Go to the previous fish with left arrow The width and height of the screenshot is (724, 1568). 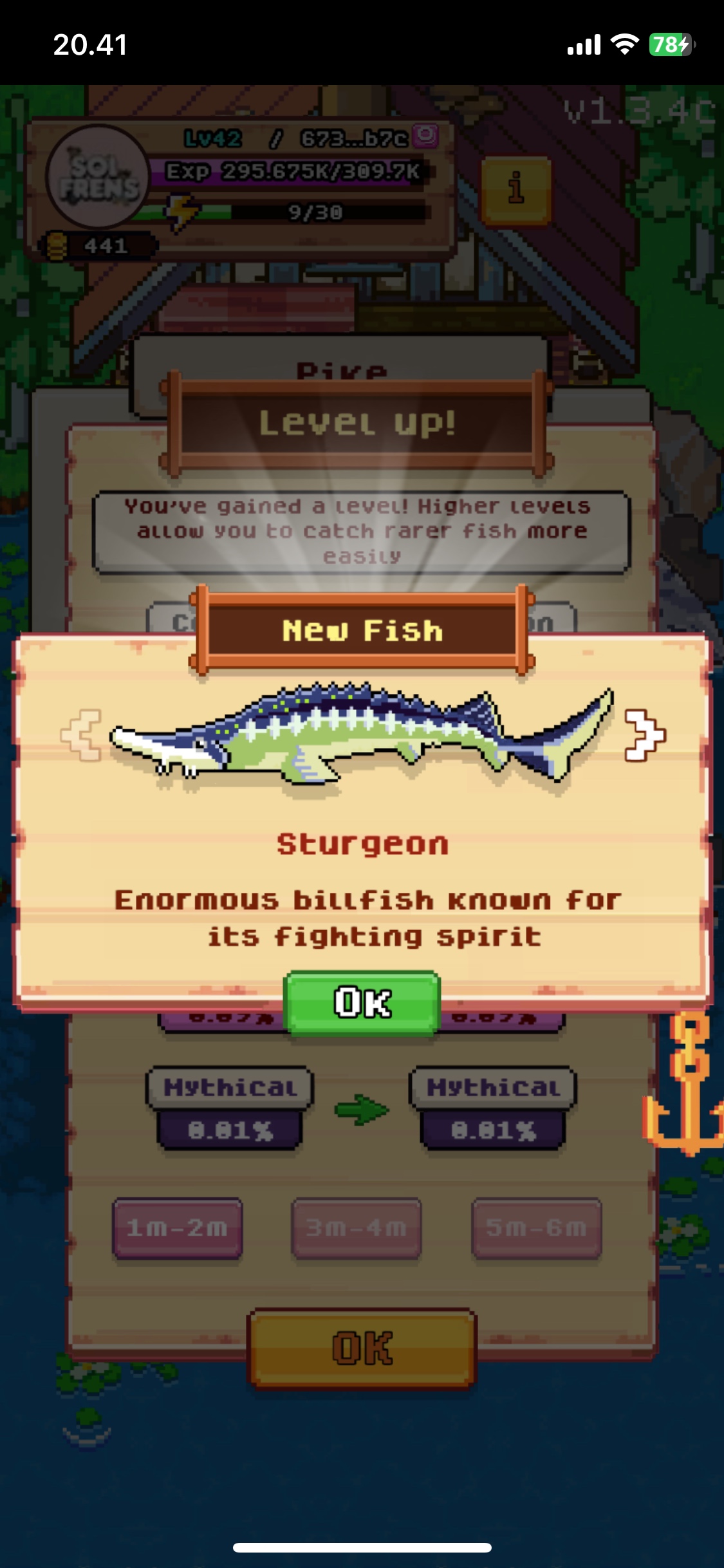tap(82, 735)
